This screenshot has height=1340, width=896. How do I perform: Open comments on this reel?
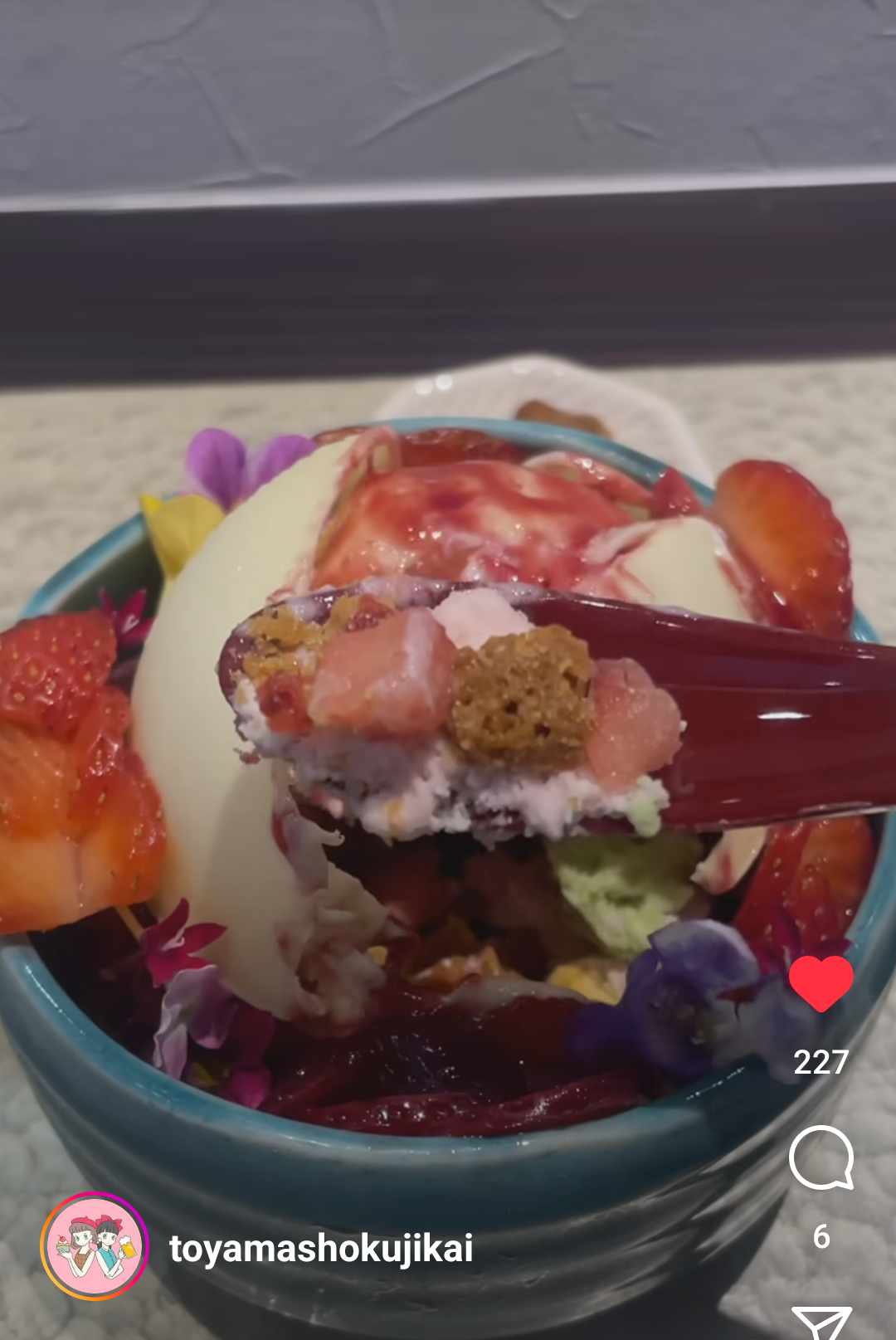click(821, 1157)
